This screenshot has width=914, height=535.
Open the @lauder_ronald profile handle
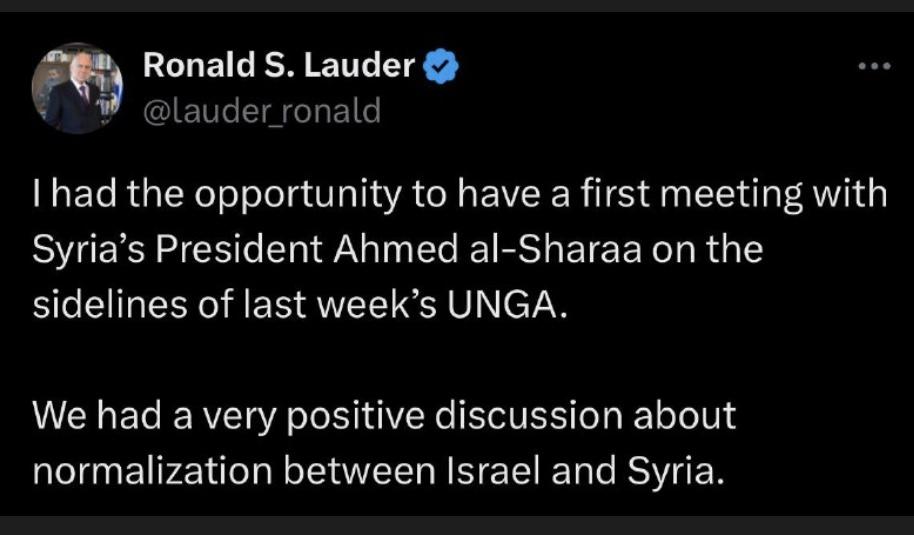262,111
